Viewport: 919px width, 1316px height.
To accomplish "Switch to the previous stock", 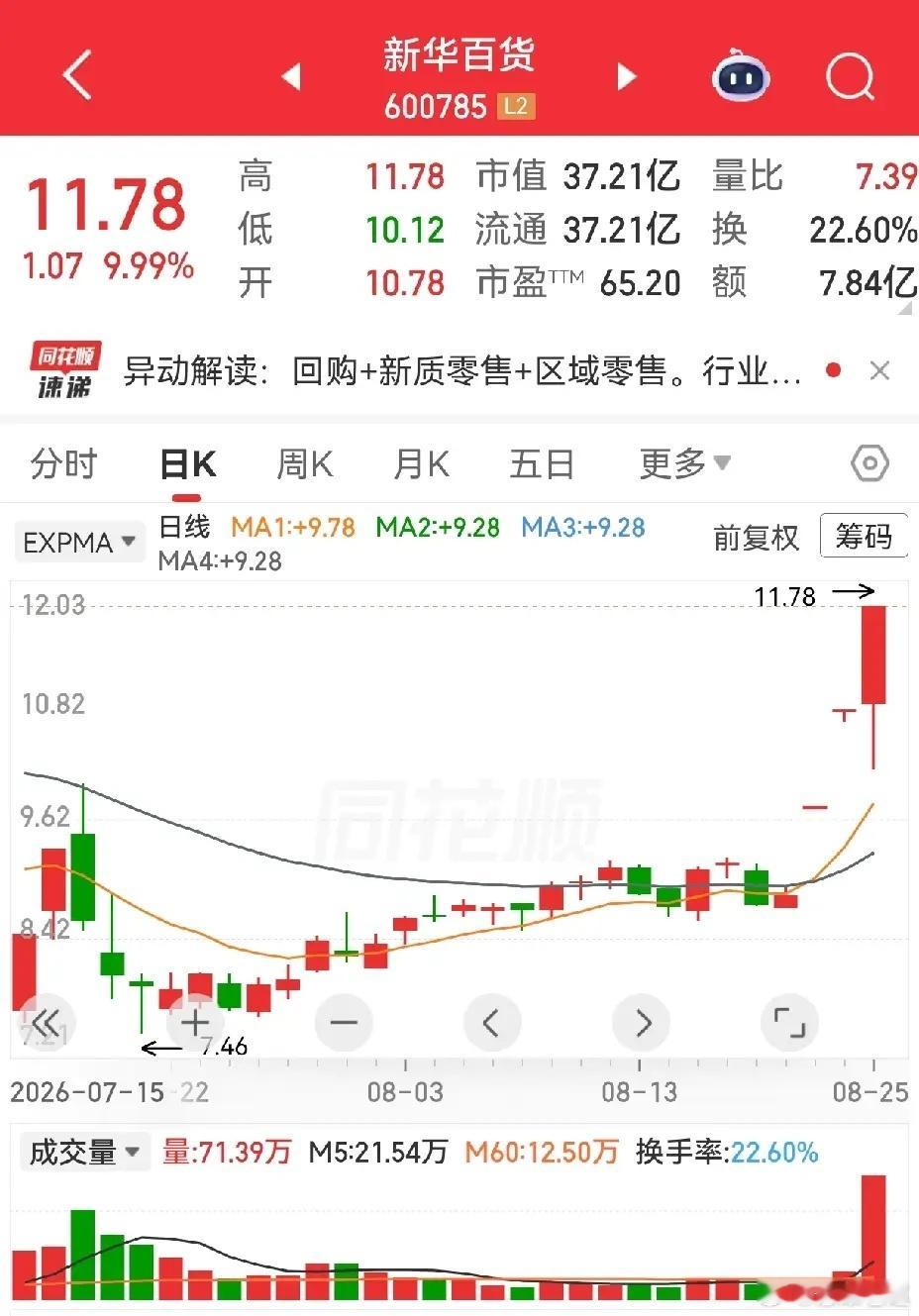I will [x=291, y=76].
